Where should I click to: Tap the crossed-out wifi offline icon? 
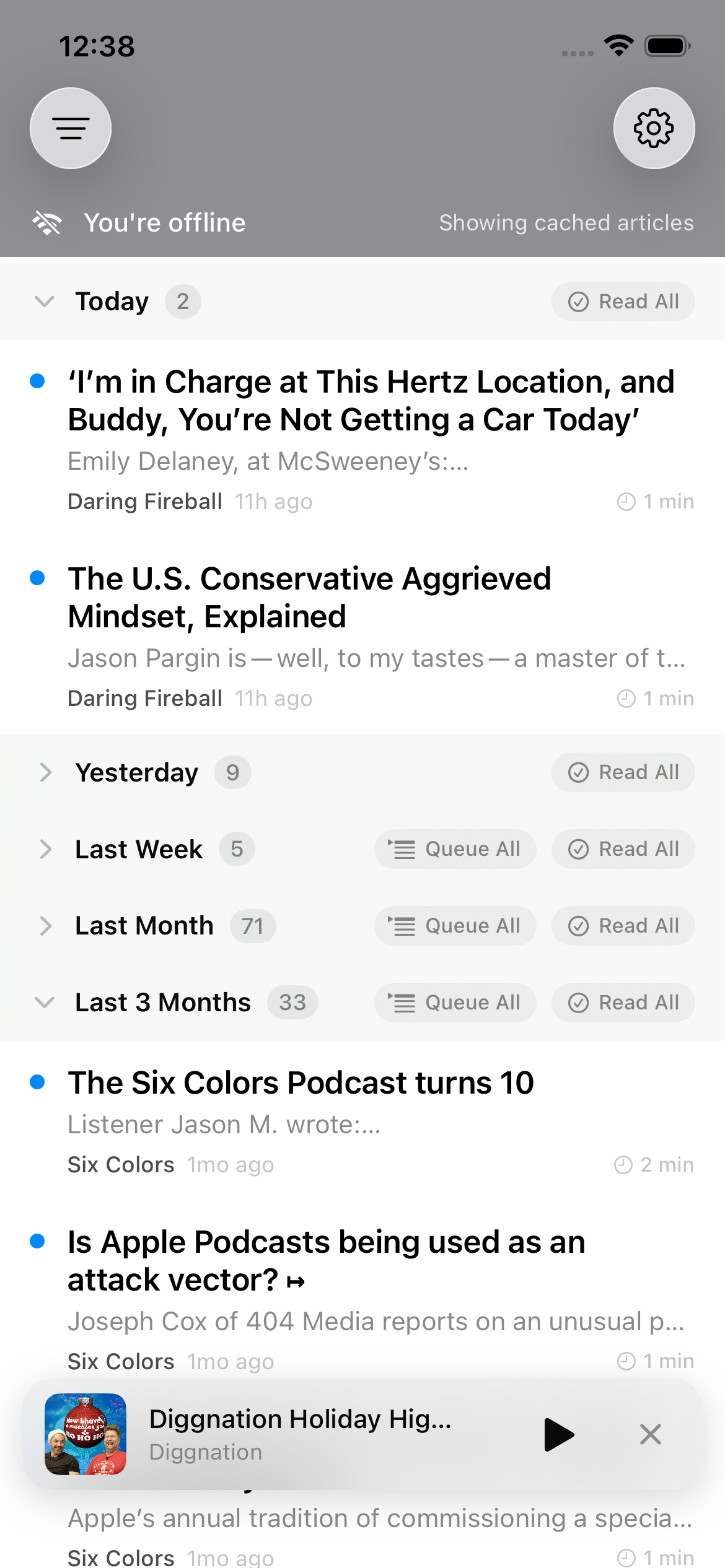47,222
